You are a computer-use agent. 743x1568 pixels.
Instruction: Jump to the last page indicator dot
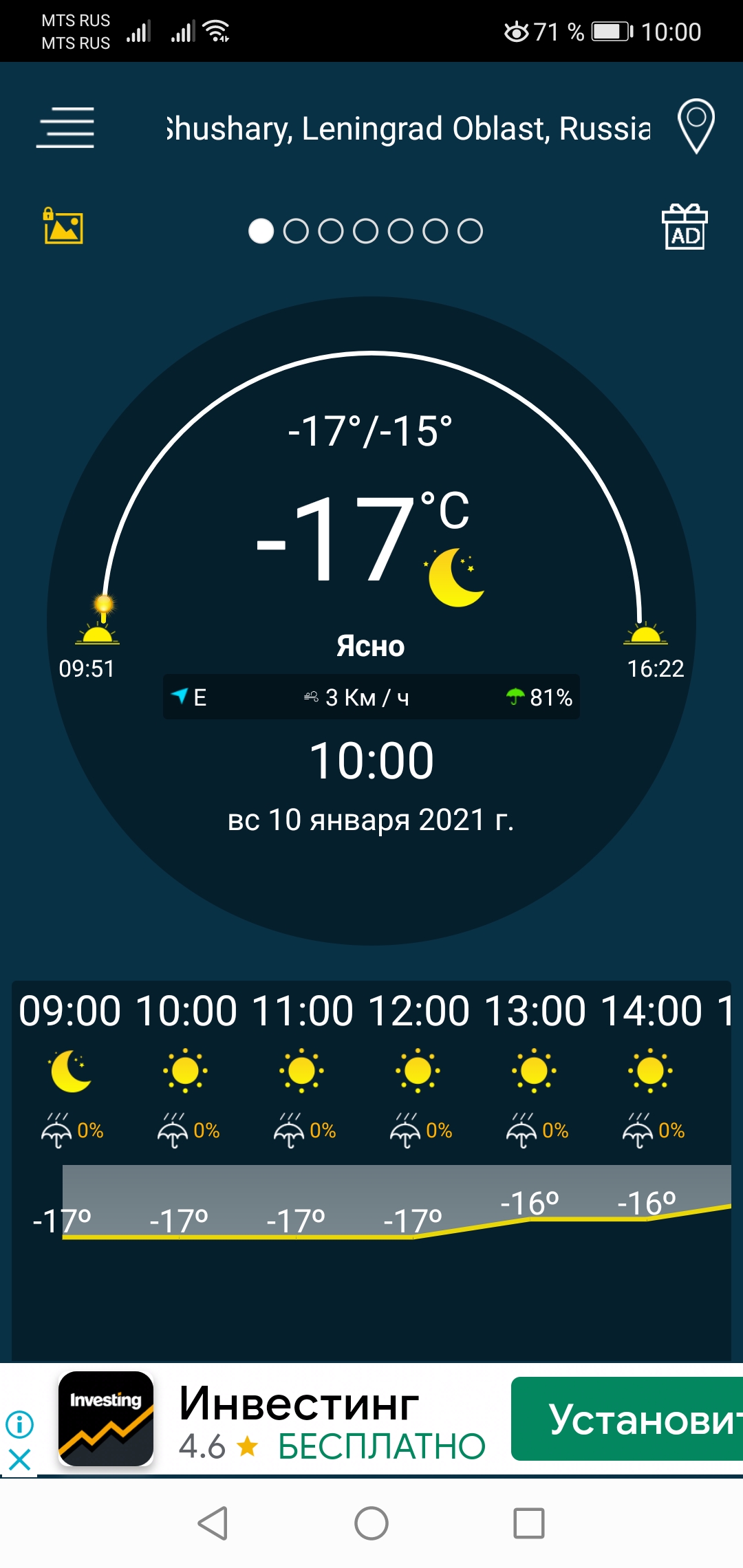click(471, 231)
